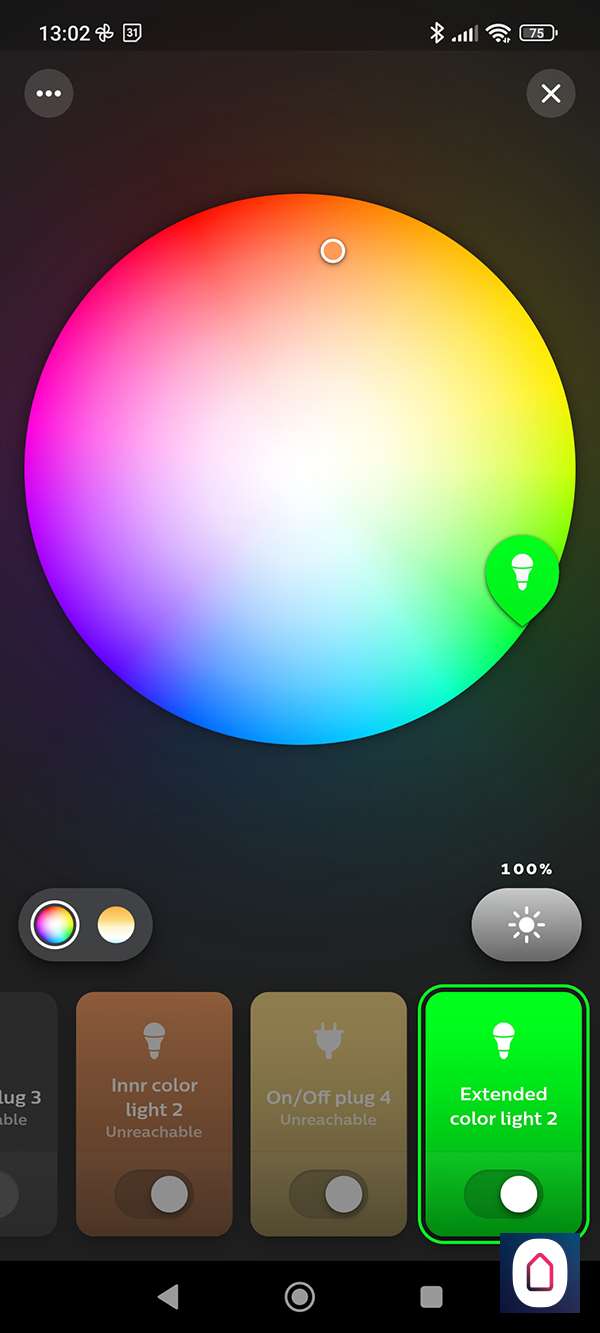Tap the Android home button
The width and height of the screenshot is (600, 1333).
(x=299, y=1297)
